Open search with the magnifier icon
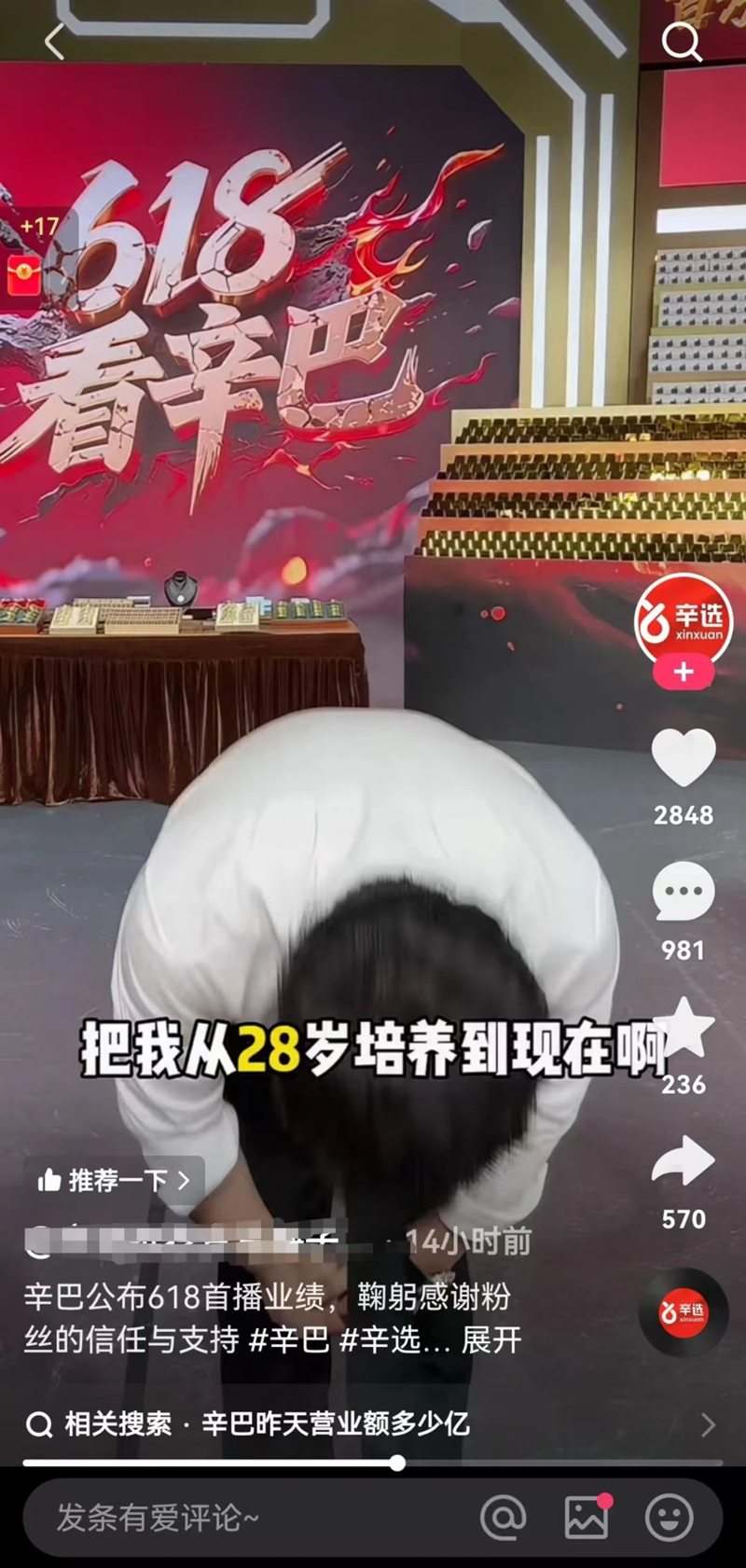Screen dimensions: 746x1568 tap(682, 43)
